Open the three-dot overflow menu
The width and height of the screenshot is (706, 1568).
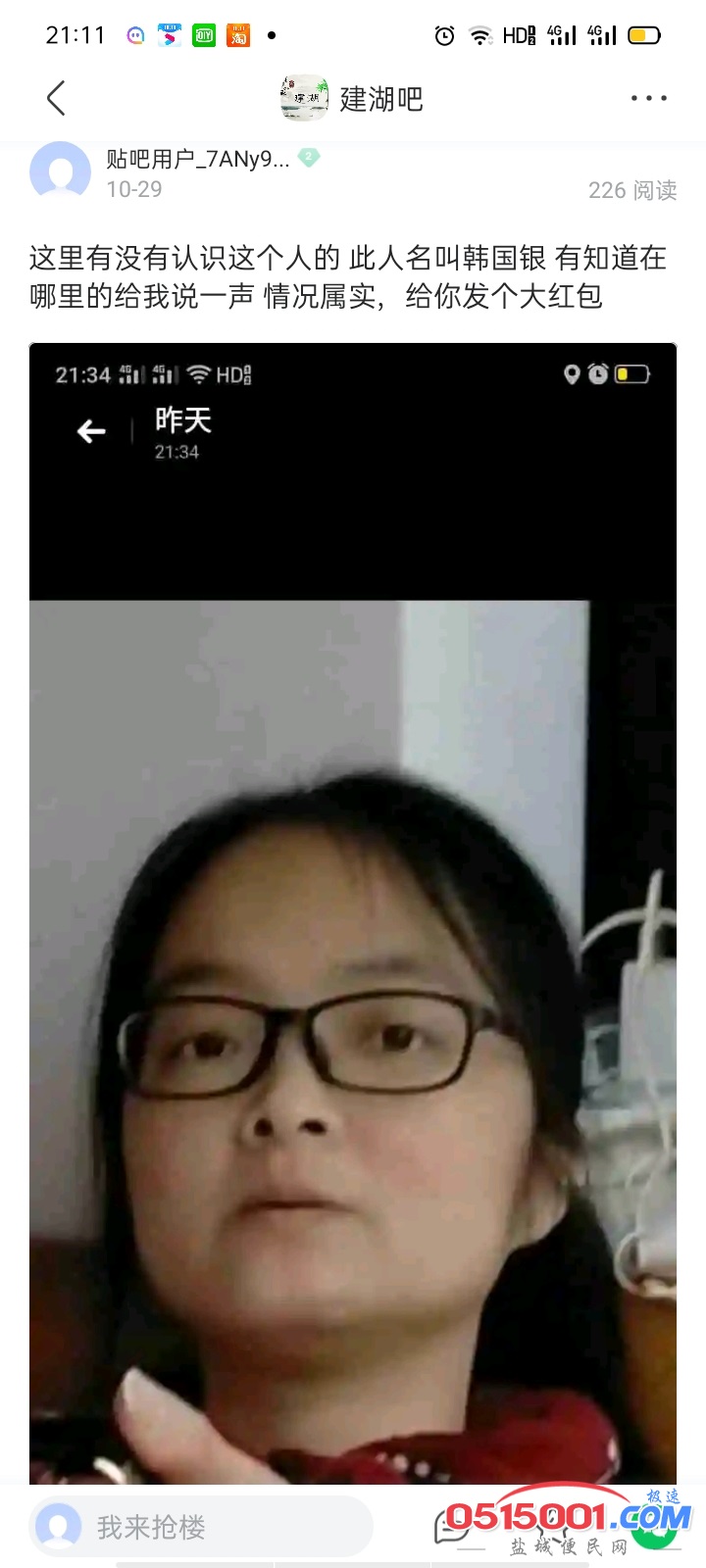coord(648,98)
